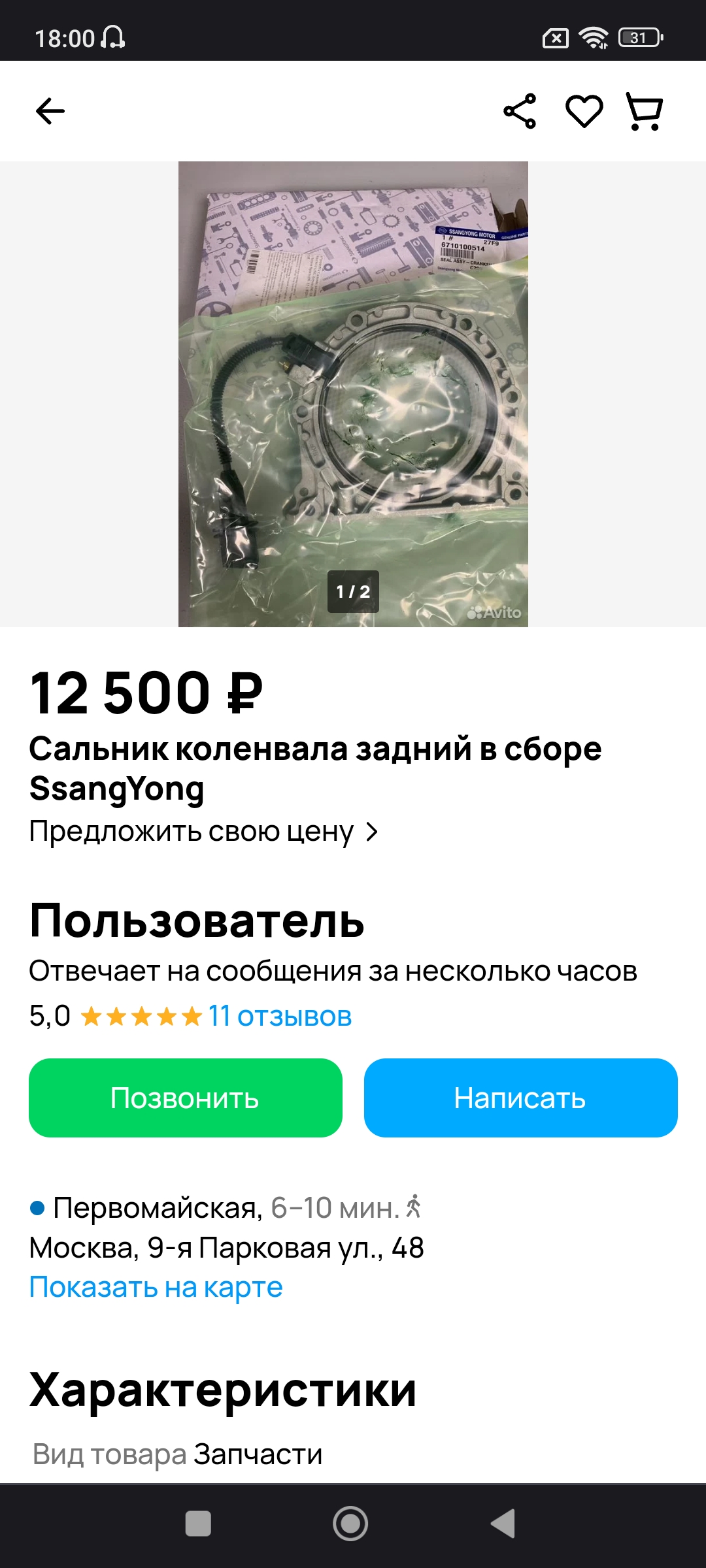Show the address with 'Показать на карте'
This screenshot has height=1568, width=706.
click(156, 1288)
